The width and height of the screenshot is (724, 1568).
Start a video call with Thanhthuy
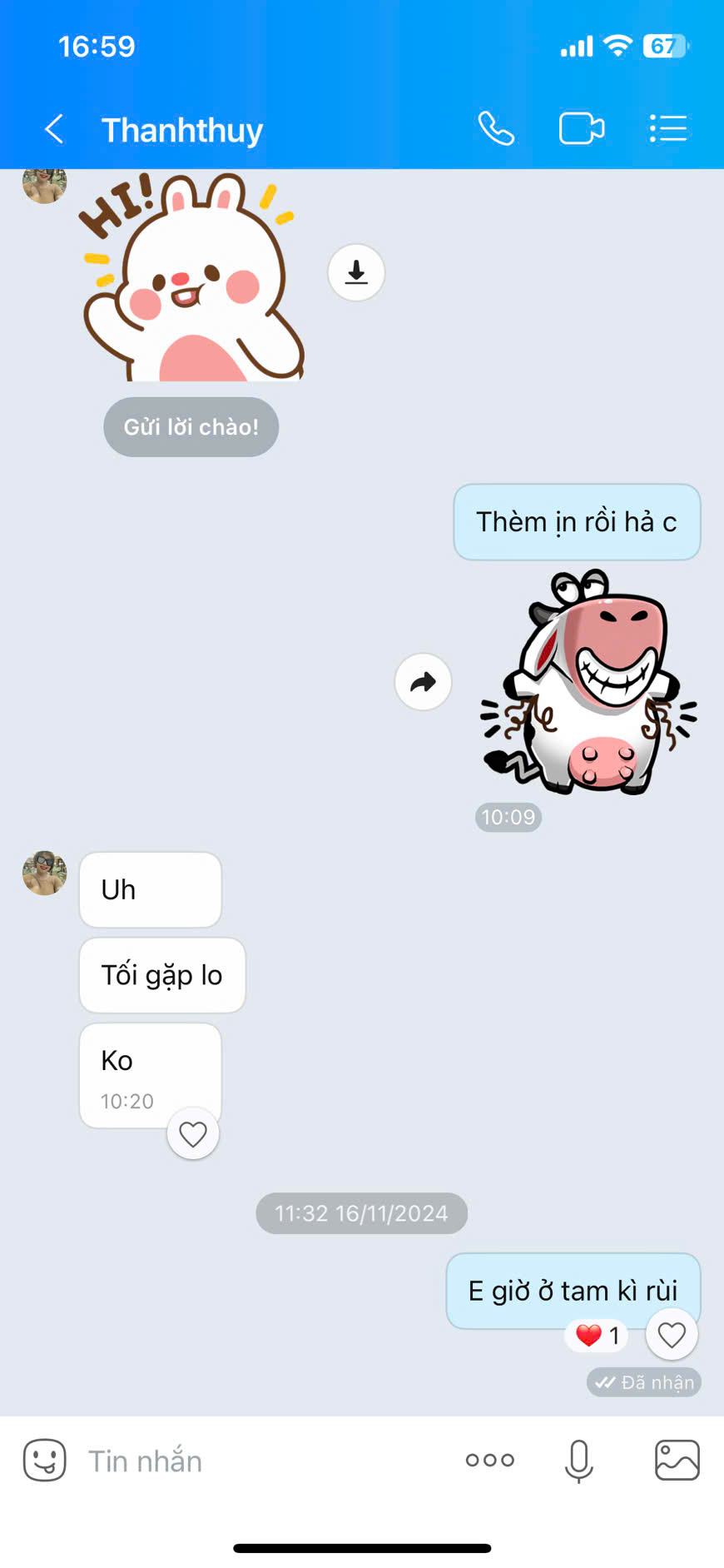582,129
